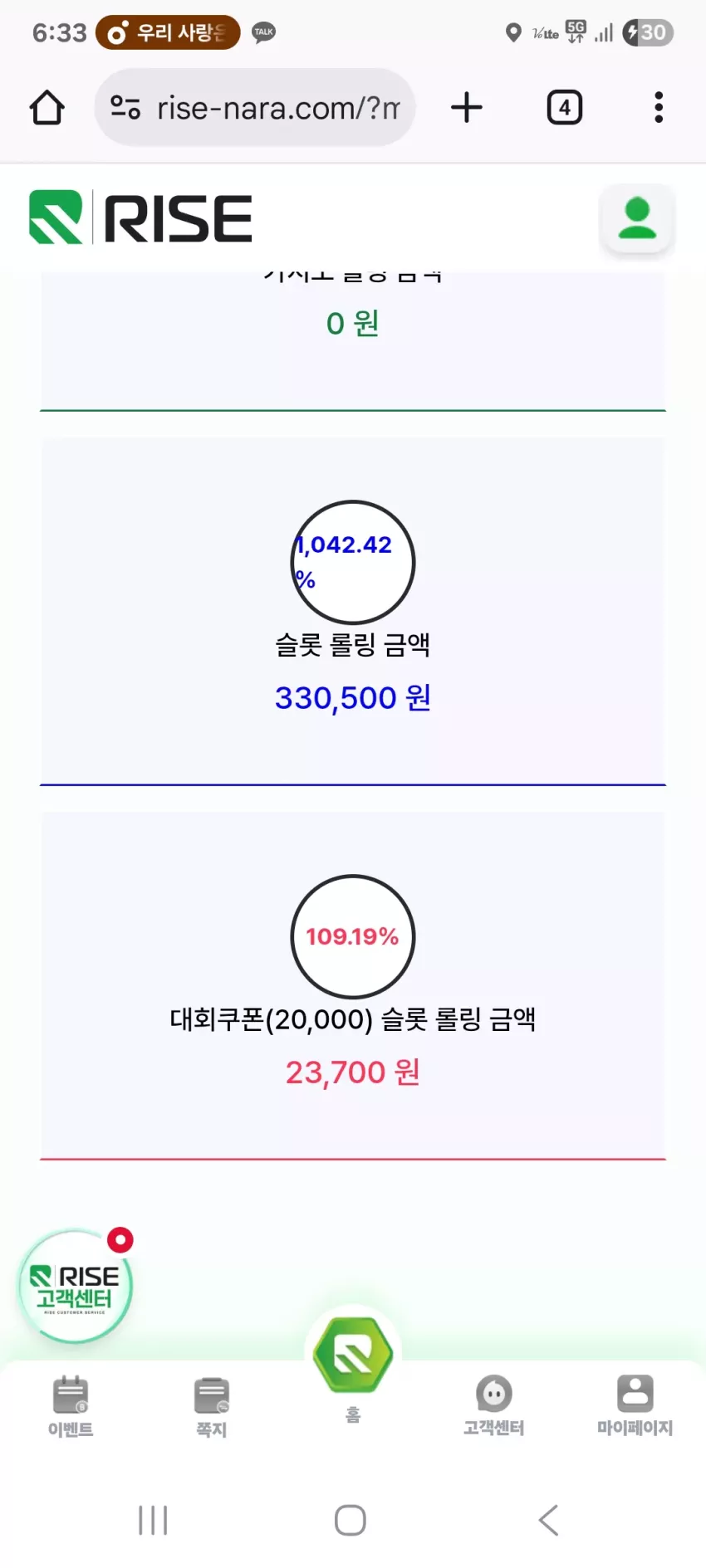Open the browser home page
Screen dimensions: 706x1568
[47, 108]
